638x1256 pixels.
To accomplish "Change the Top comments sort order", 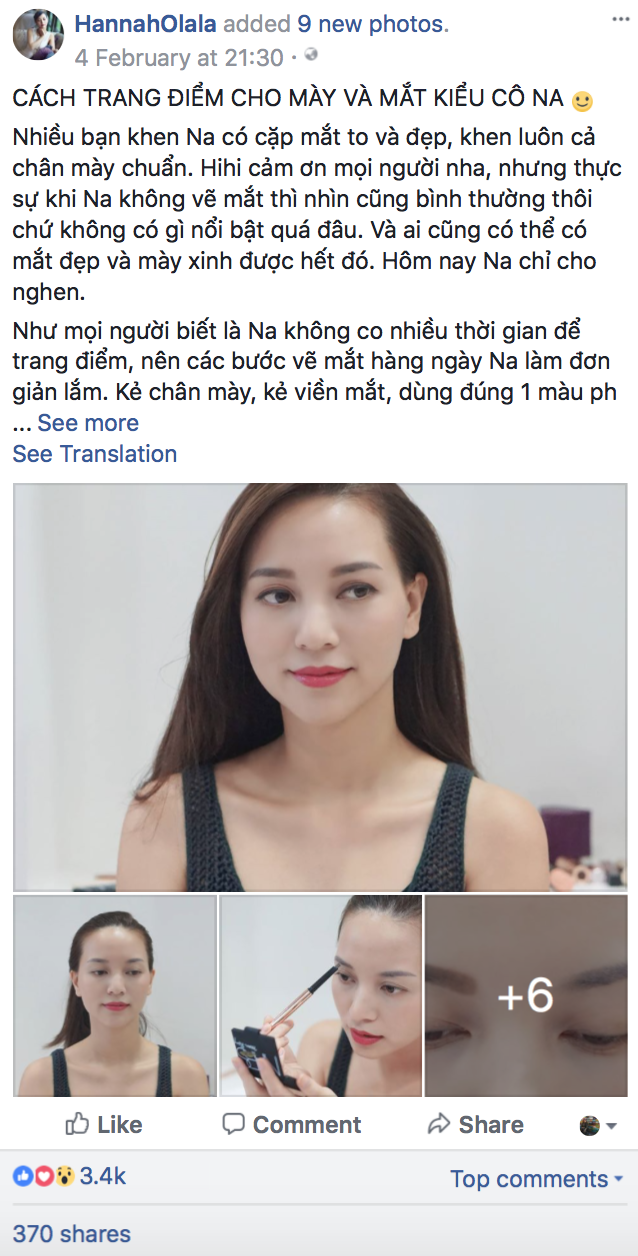I will click(x=536, y=1179).
